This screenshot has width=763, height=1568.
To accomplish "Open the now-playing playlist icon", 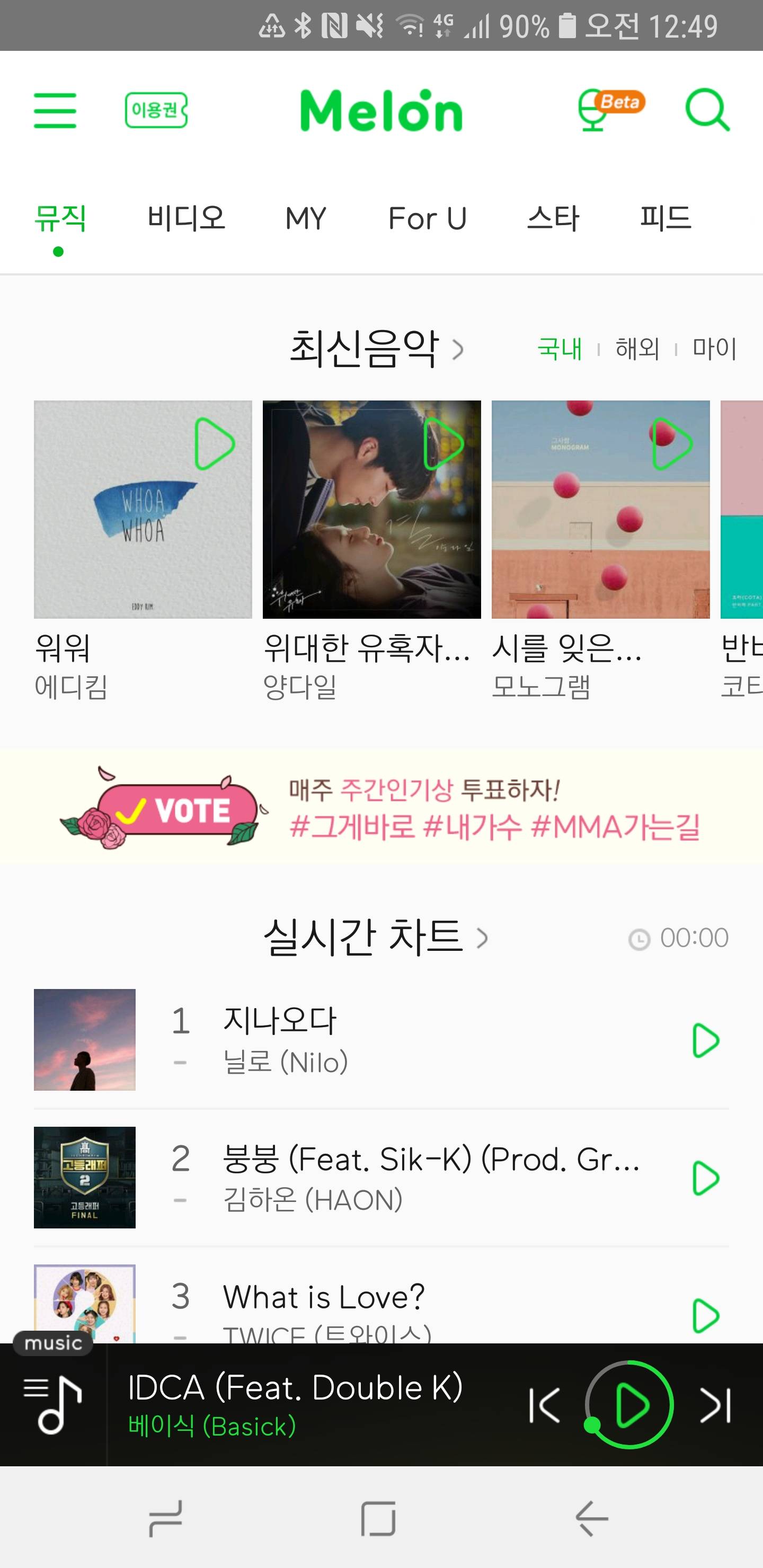I will (52, 1405).
